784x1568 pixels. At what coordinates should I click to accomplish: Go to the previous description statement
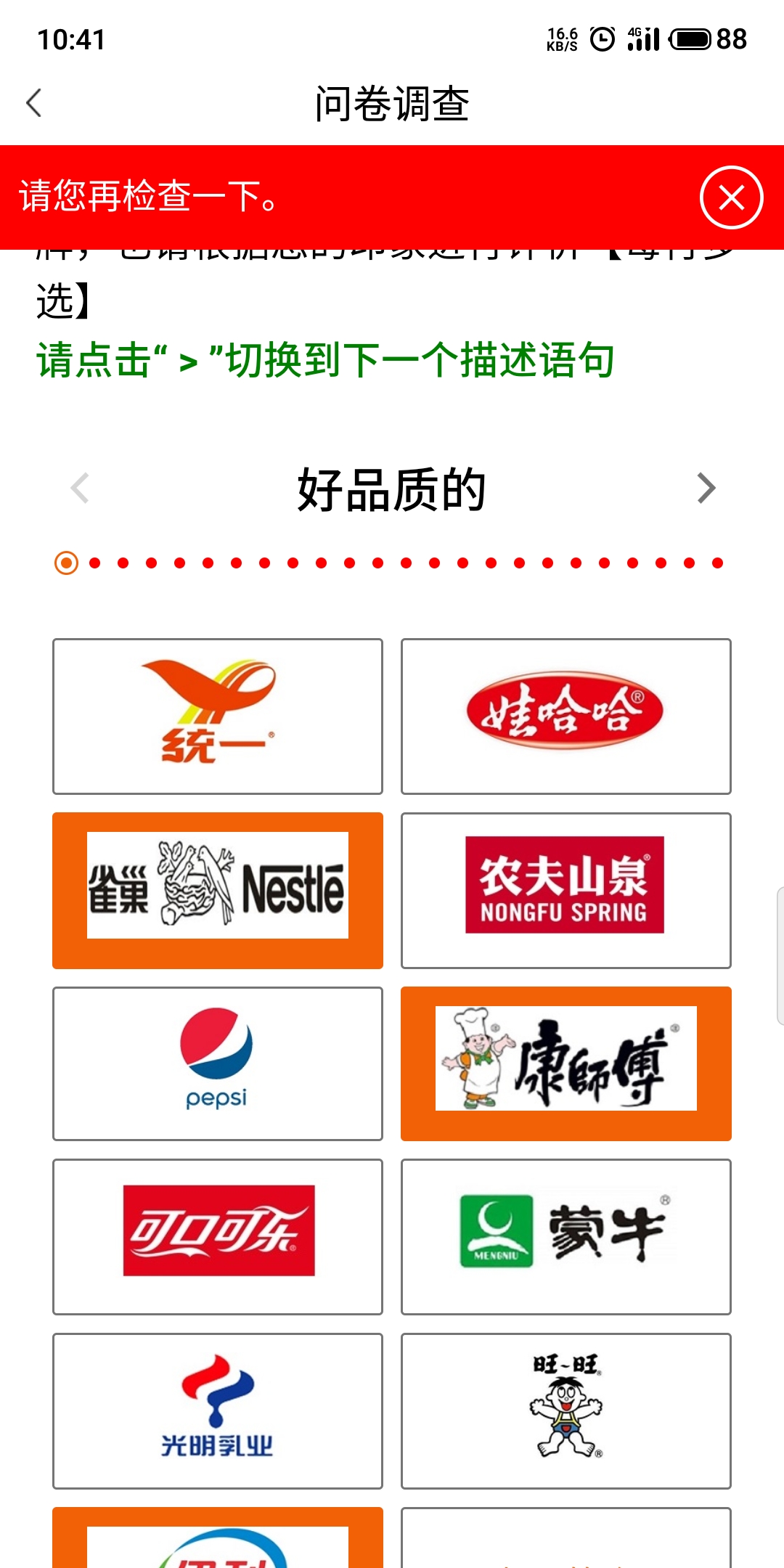point(80,488)
